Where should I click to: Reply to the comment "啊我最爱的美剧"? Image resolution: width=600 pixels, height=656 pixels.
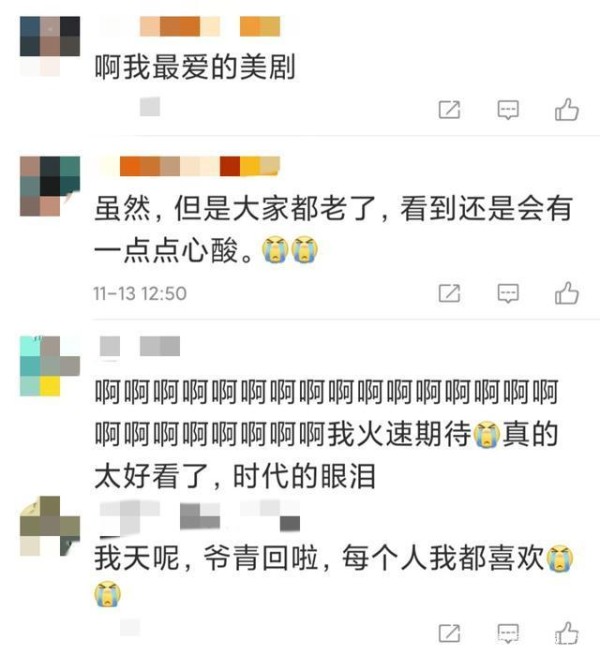coord(508,110)
